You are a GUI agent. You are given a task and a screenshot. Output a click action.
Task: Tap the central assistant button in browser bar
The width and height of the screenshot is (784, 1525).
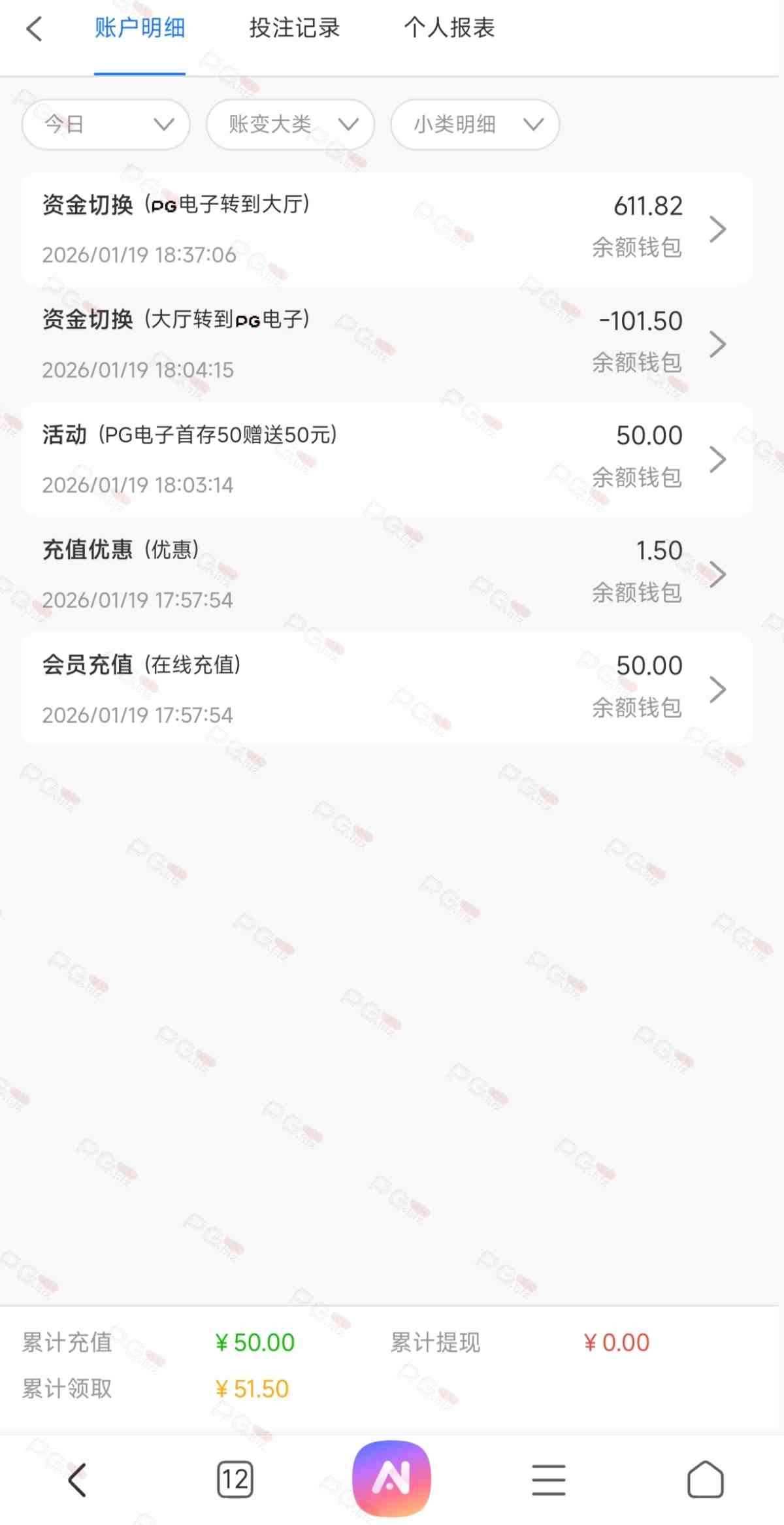[391, 1478]
